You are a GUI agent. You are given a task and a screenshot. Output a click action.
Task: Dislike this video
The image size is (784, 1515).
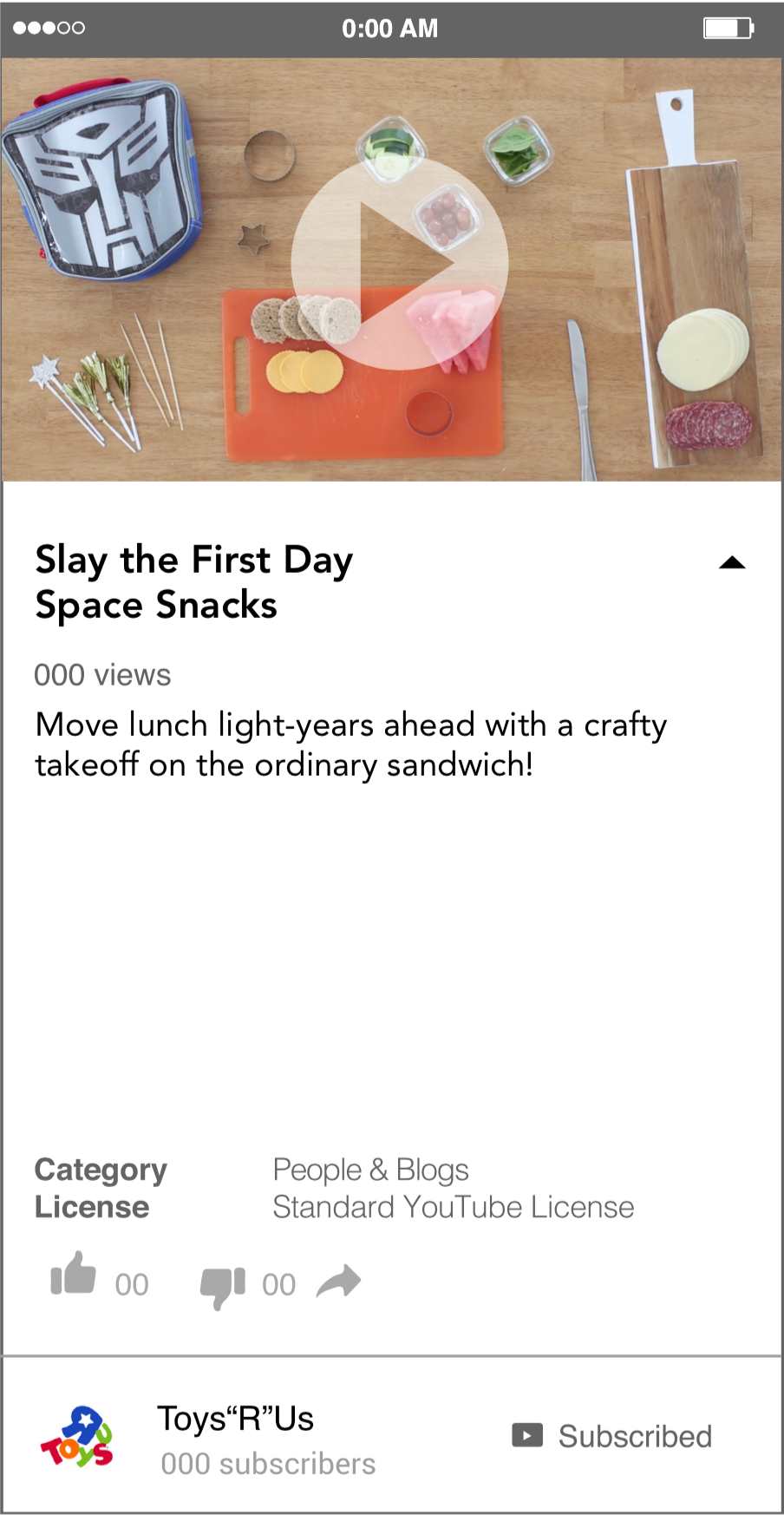coord(223,1287)
